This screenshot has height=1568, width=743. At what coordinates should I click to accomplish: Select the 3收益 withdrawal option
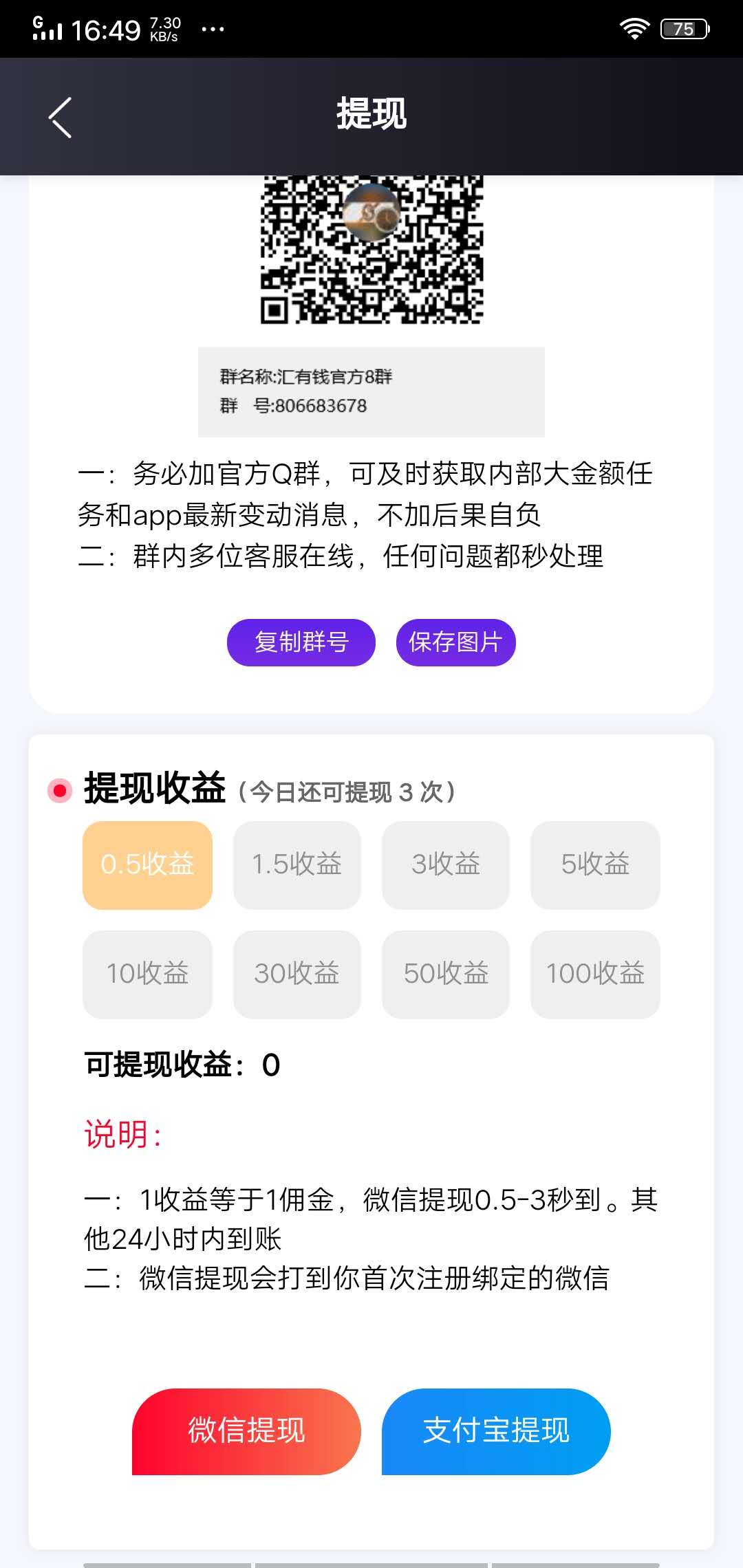(x=445, y=864)
